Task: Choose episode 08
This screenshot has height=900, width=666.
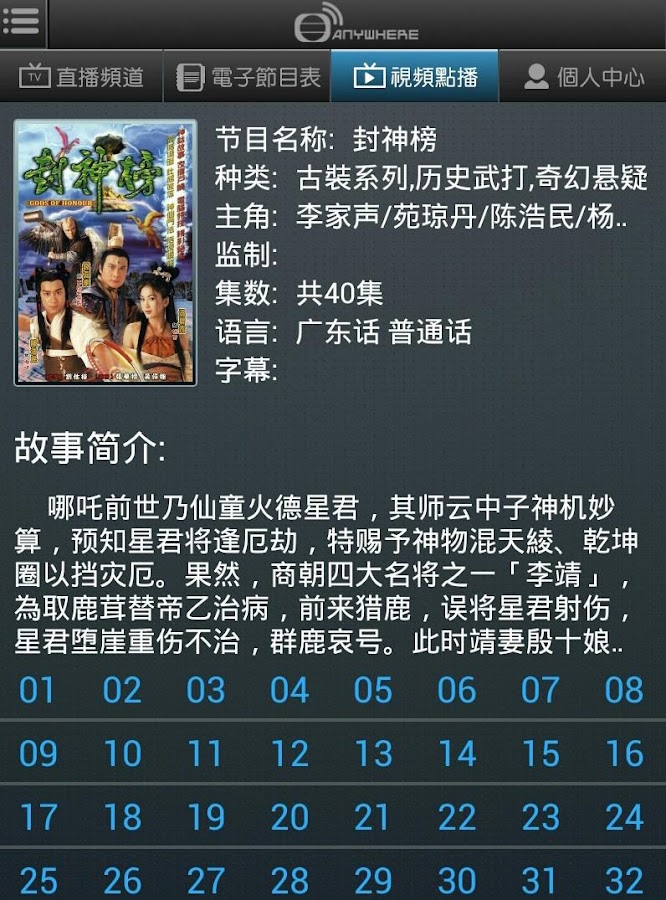Action: pyautogui.click(x=624, y=690)
